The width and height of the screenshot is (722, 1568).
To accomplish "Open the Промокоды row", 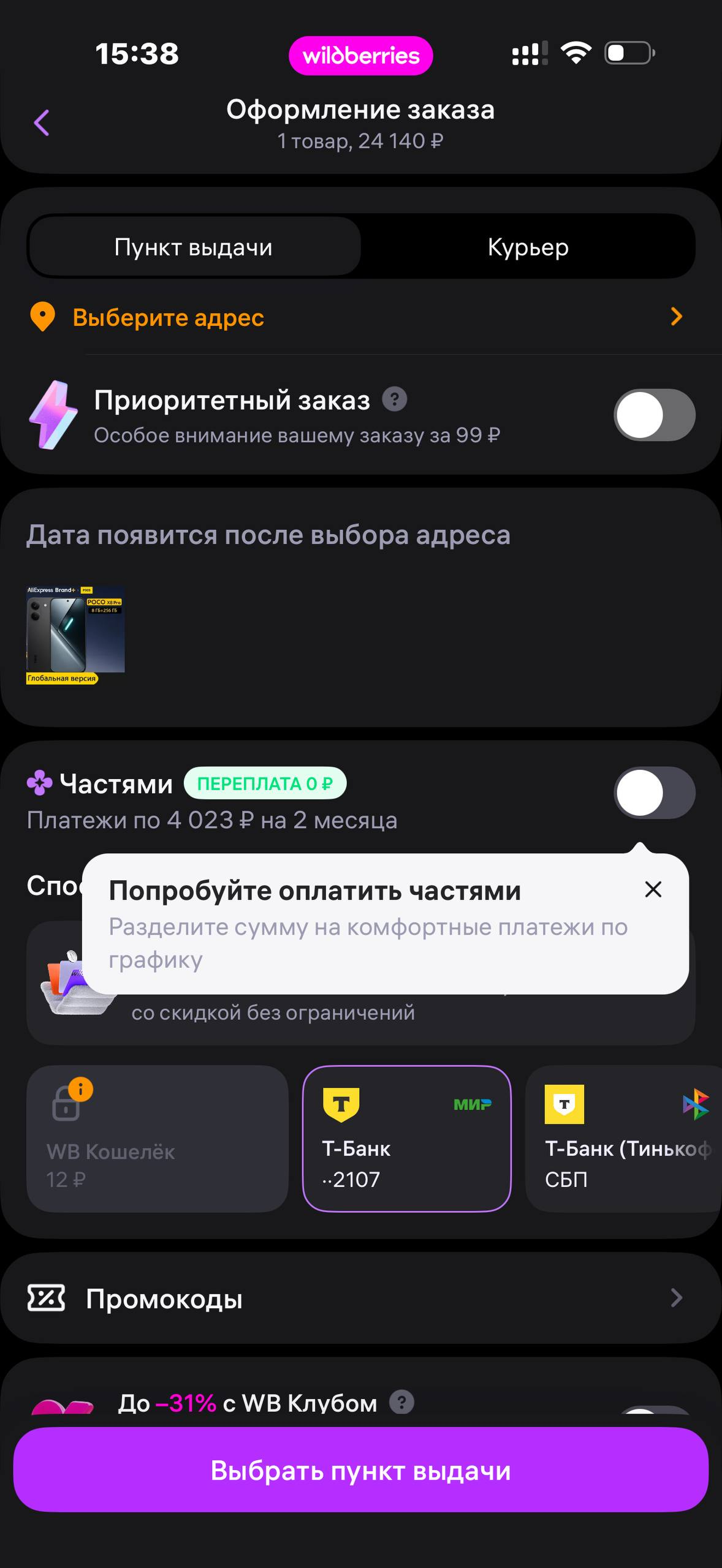I will 360,1298.
